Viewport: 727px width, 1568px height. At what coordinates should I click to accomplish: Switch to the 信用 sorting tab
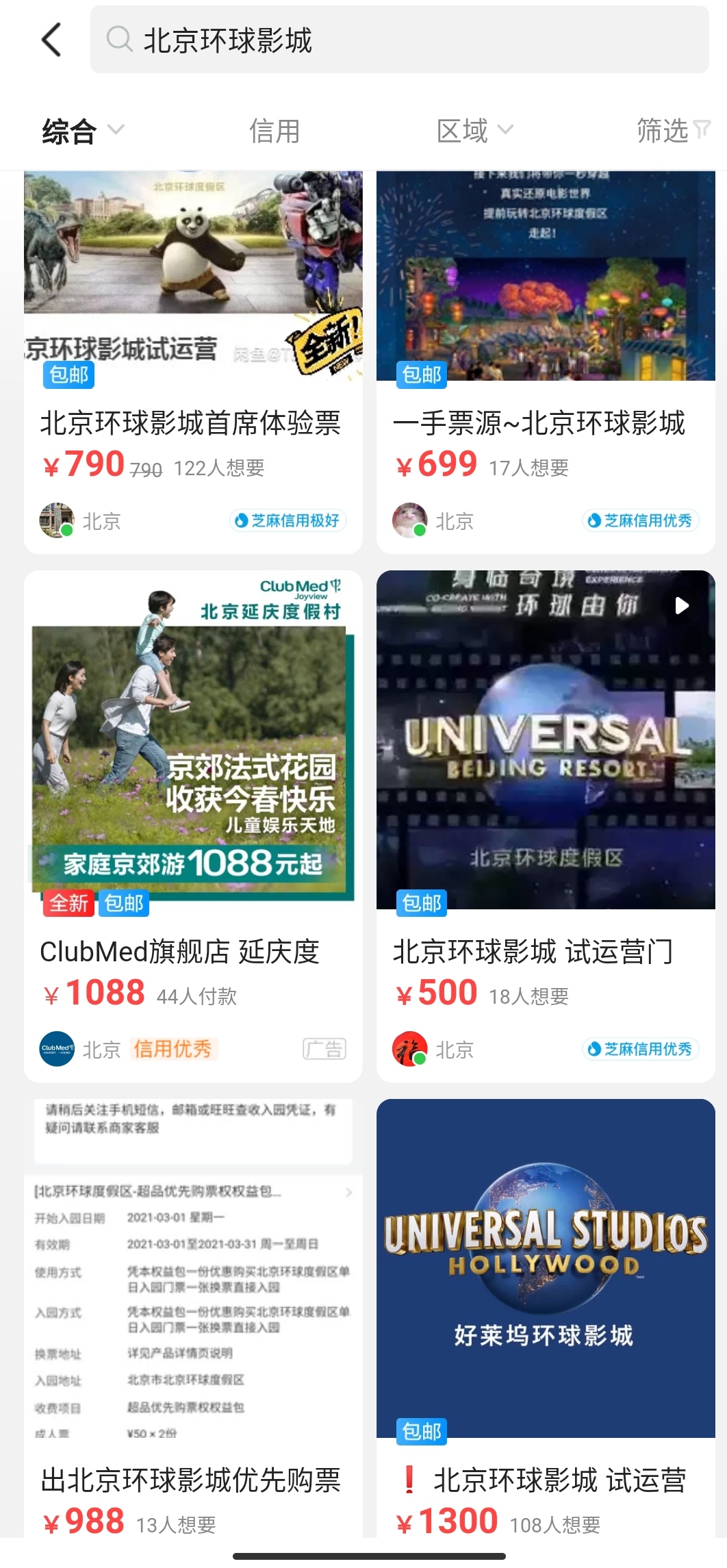click(275, 131)
